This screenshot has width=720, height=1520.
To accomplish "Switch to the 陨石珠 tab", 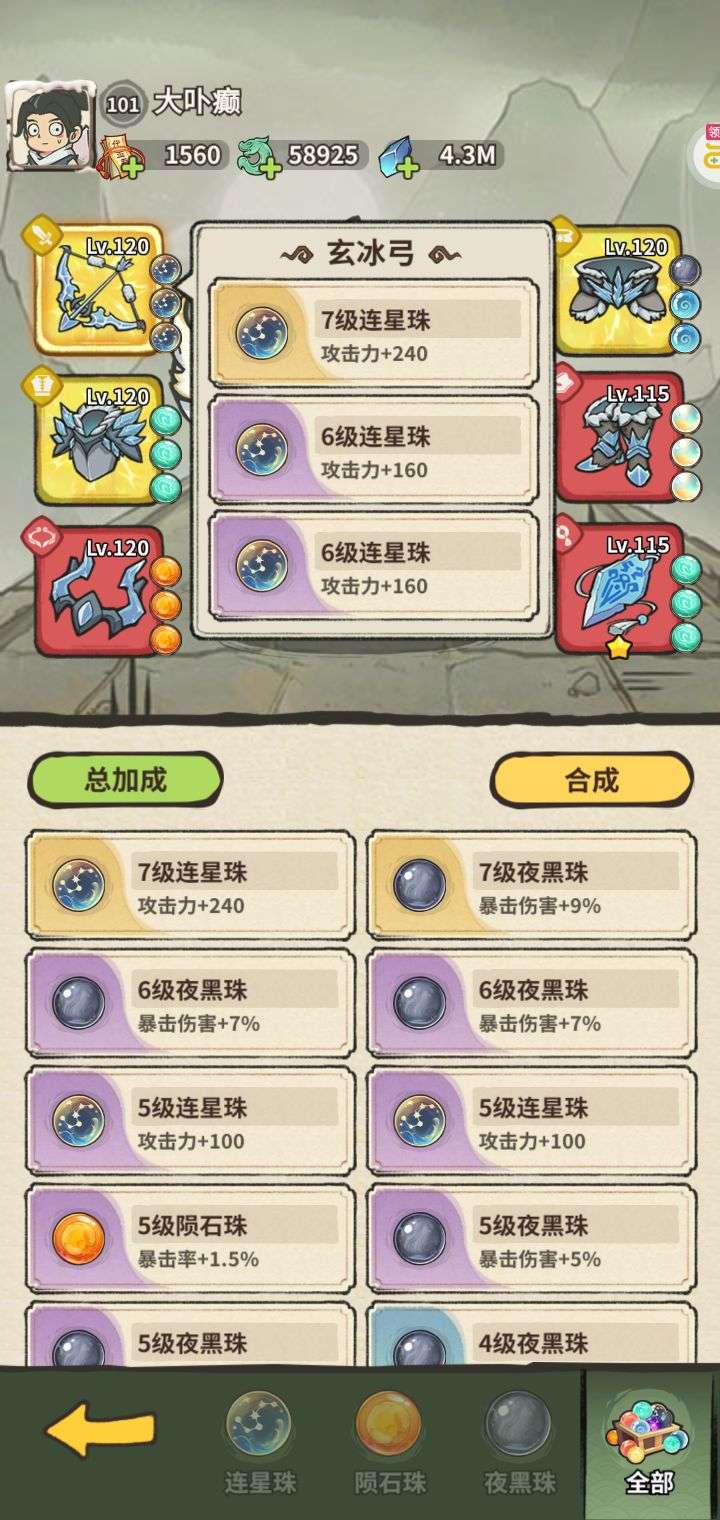I will coord(390,1440).
